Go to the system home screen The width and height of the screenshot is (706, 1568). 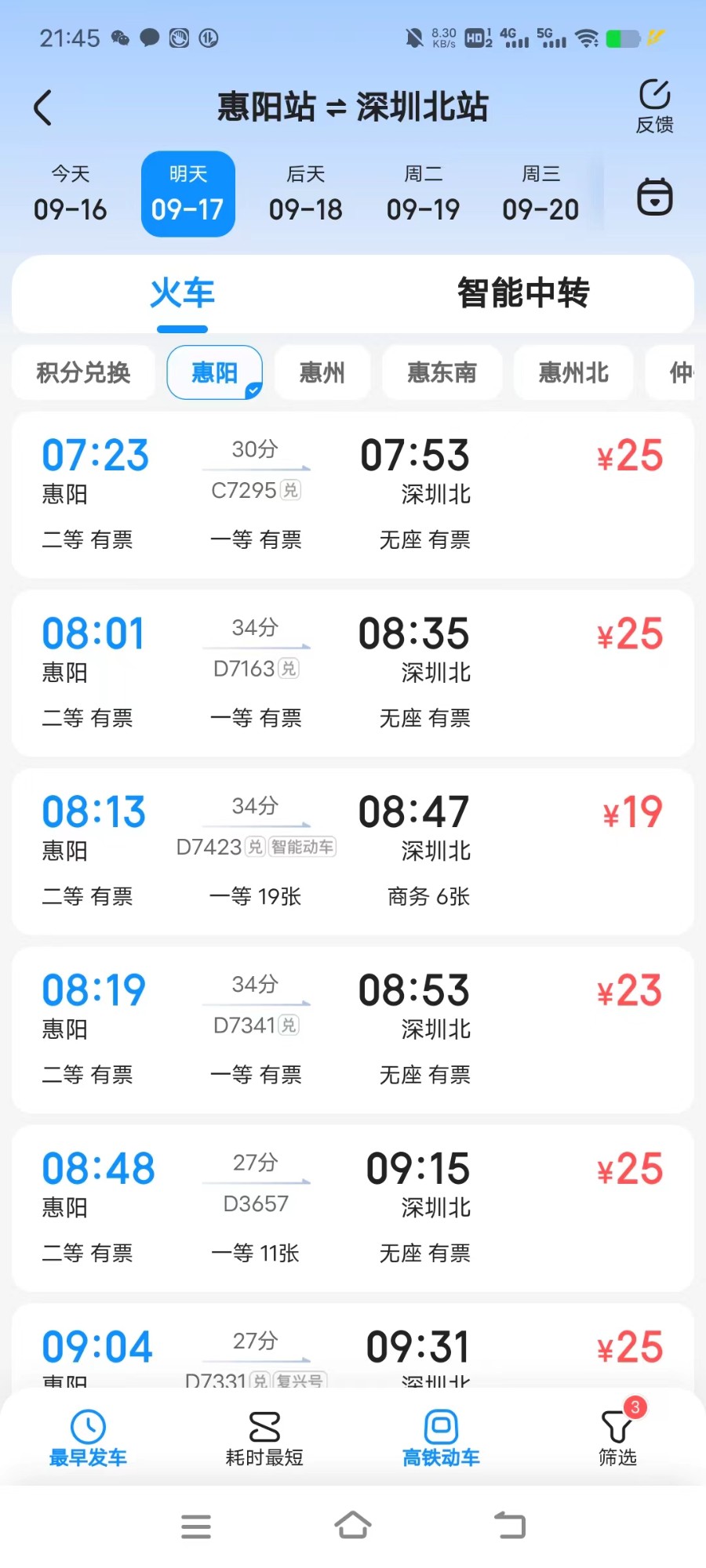coord(353,1526)
